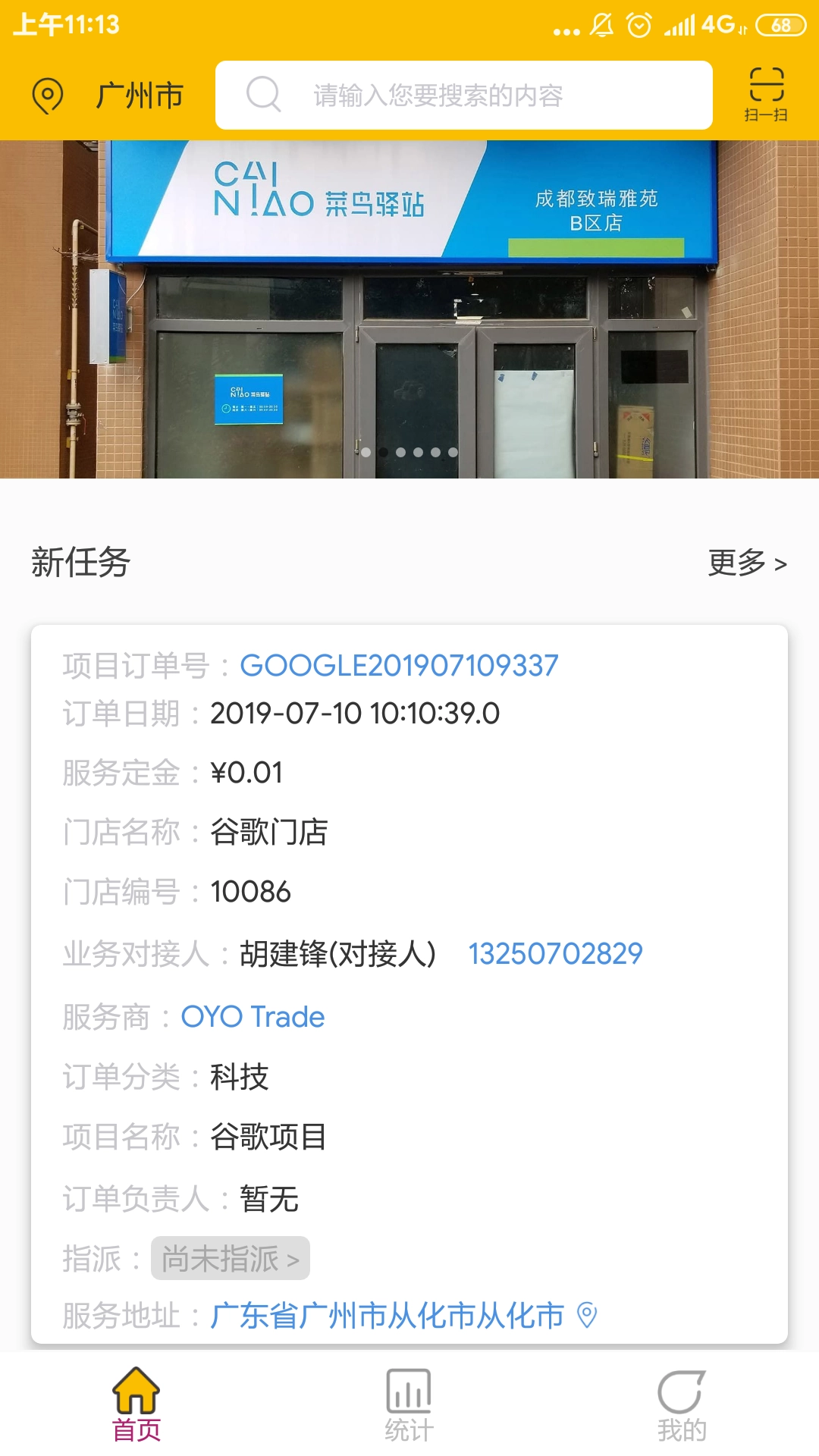819x1456 pixels.
Task: Switch to the 我的 tab
Action: click(682, 1404)
